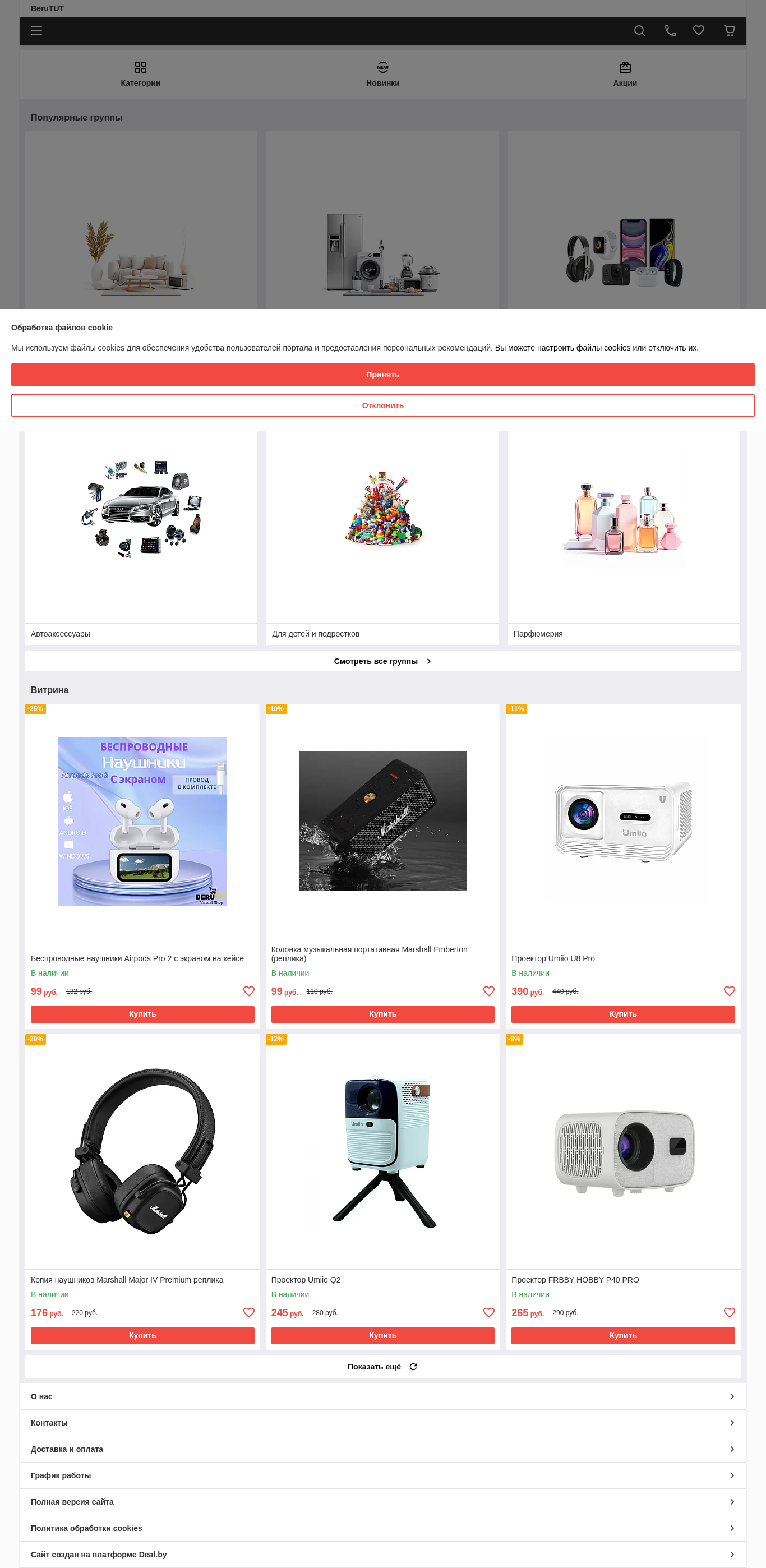Viewport: 766px width, 1568px height.
Task: Open the Контакты row
Action: pyautogui.click(x=382, y=1423)
